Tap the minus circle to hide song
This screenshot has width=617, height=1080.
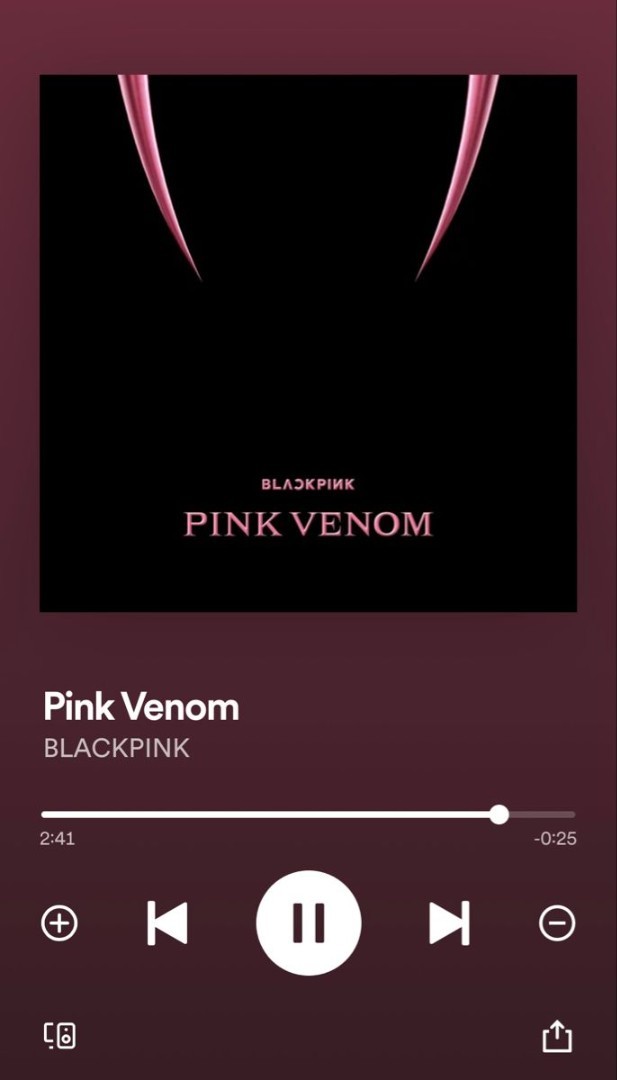click(x=557, y=922)
